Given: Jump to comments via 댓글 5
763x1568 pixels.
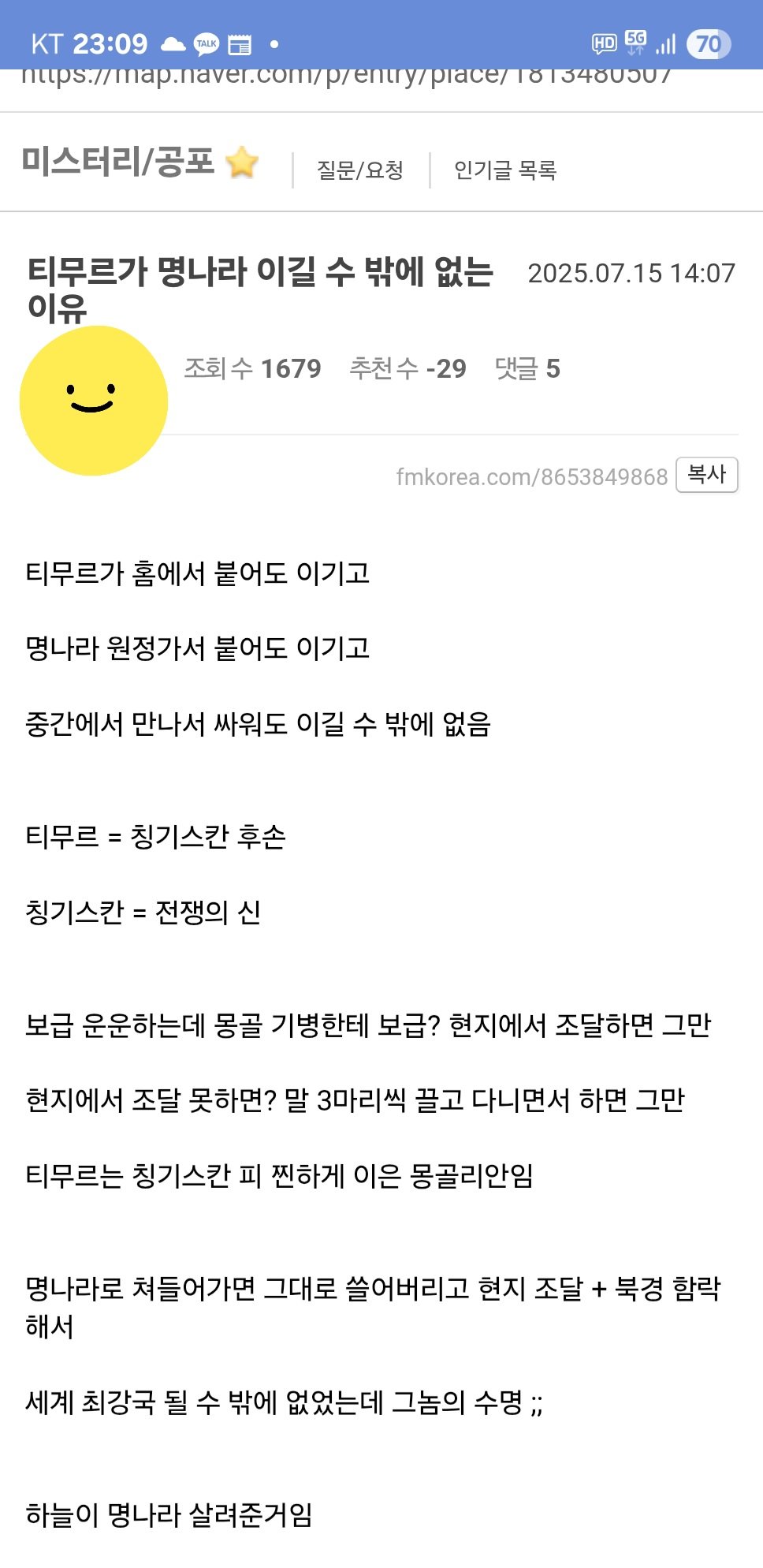Looking at the screenshot, I should [527, 368].
